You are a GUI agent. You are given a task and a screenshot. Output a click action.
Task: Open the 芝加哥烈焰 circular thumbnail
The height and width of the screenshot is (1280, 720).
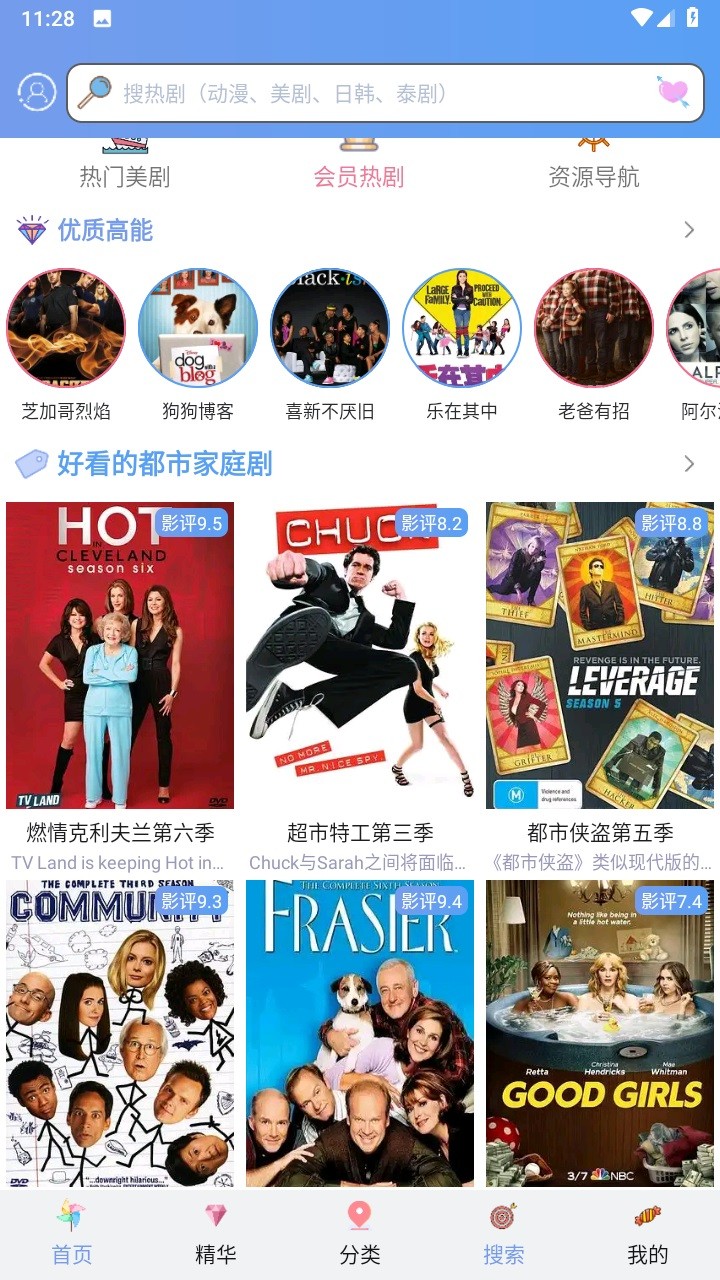[66, 327]
